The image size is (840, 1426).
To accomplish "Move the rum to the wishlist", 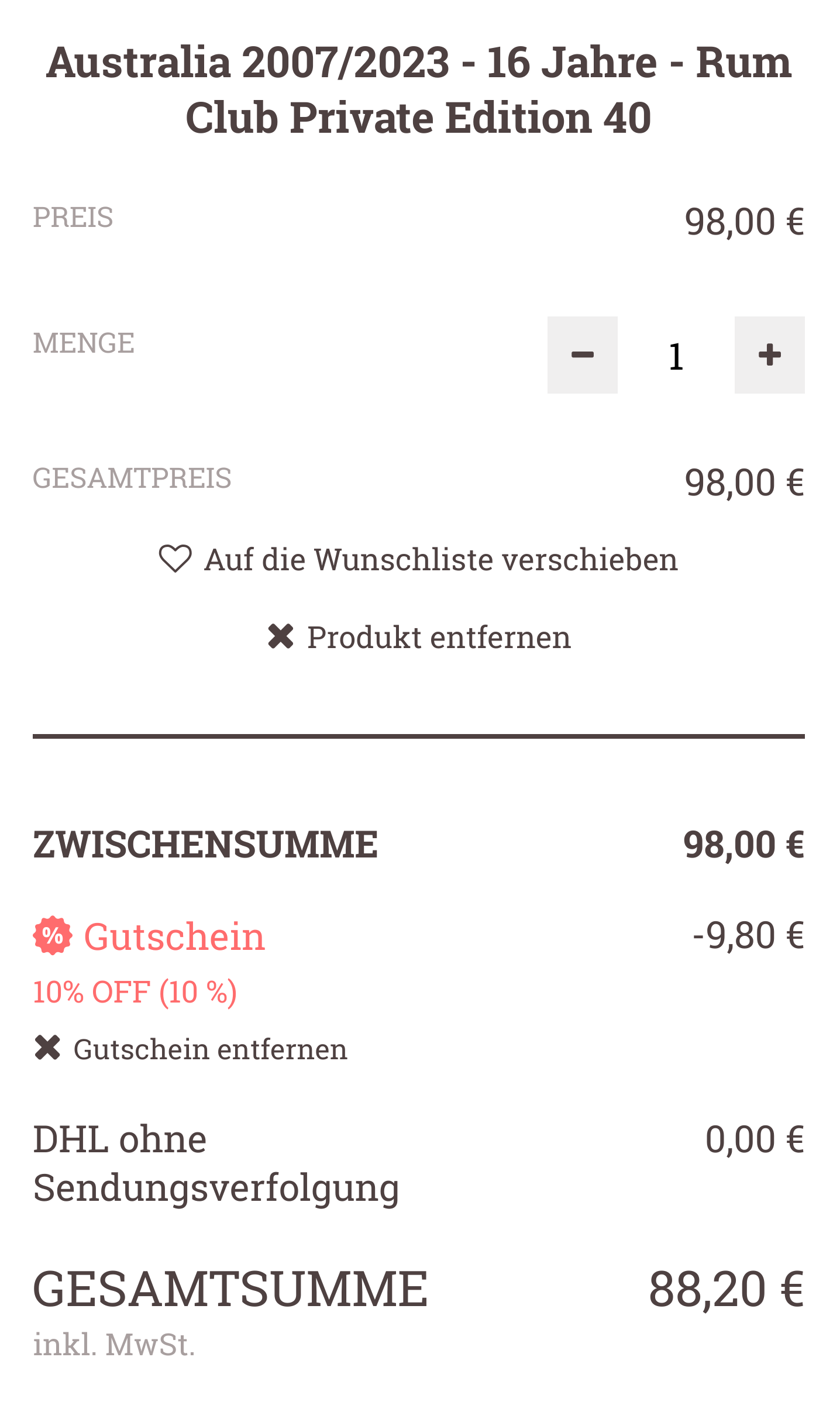I will (419, 559).
